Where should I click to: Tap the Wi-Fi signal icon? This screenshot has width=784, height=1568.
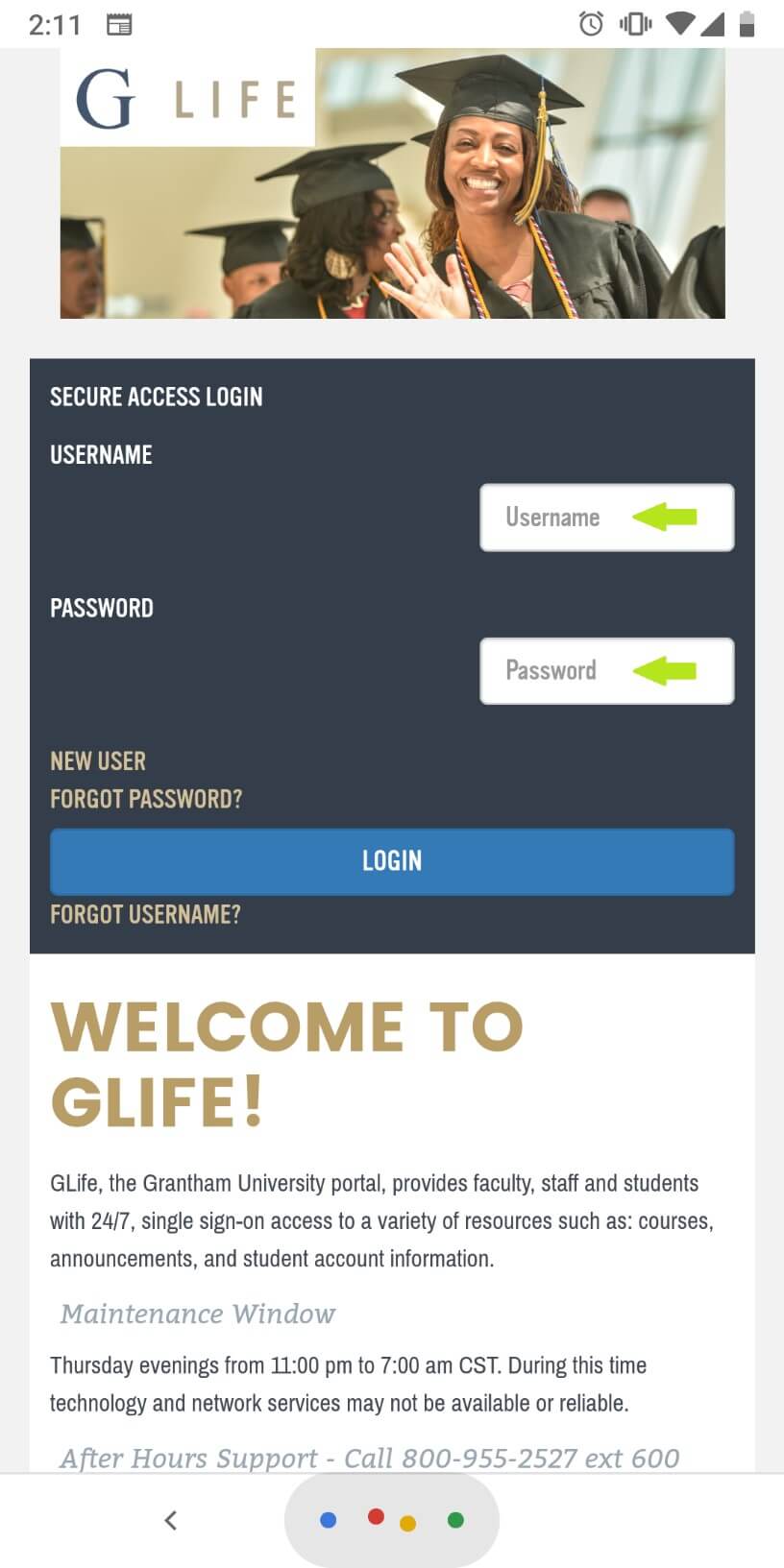(679, 24)
